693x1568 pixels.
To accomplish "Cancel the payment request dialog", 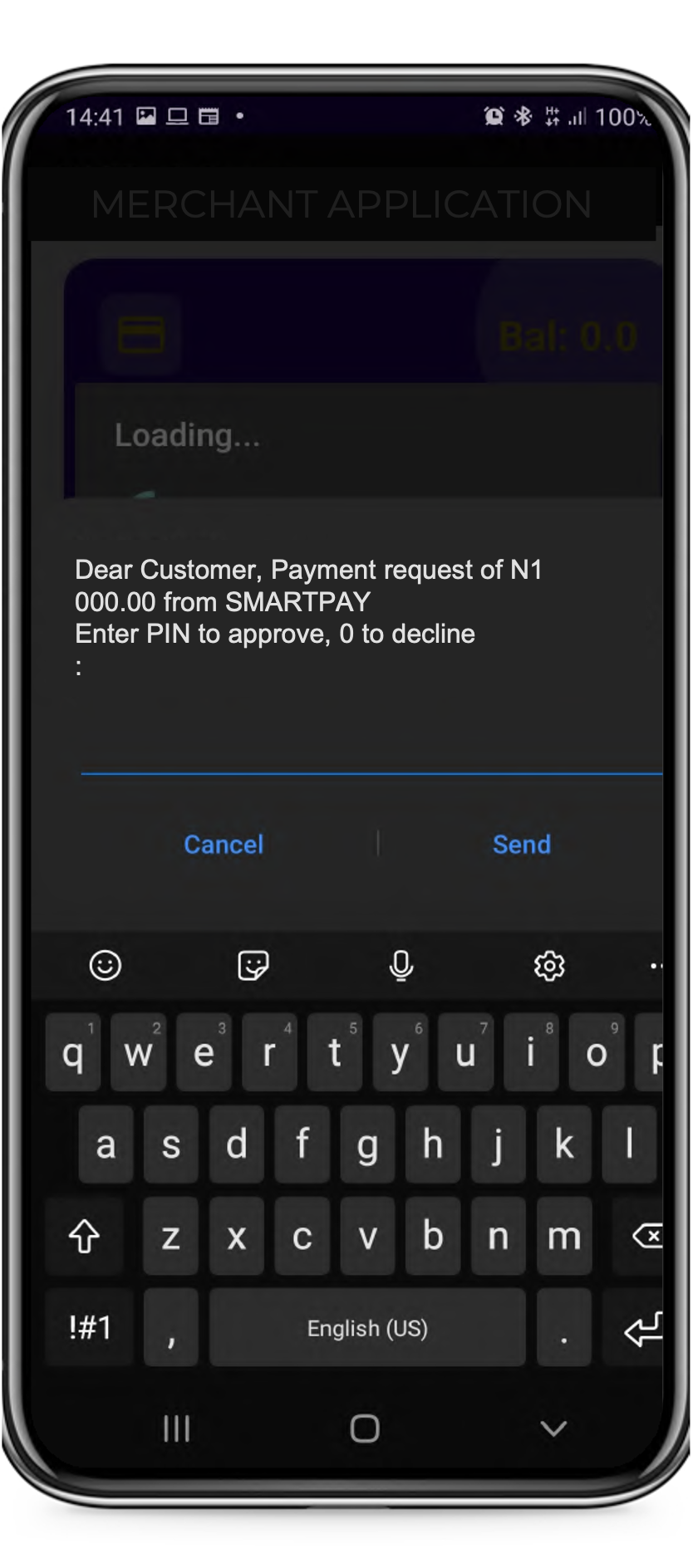I will 223,844.
